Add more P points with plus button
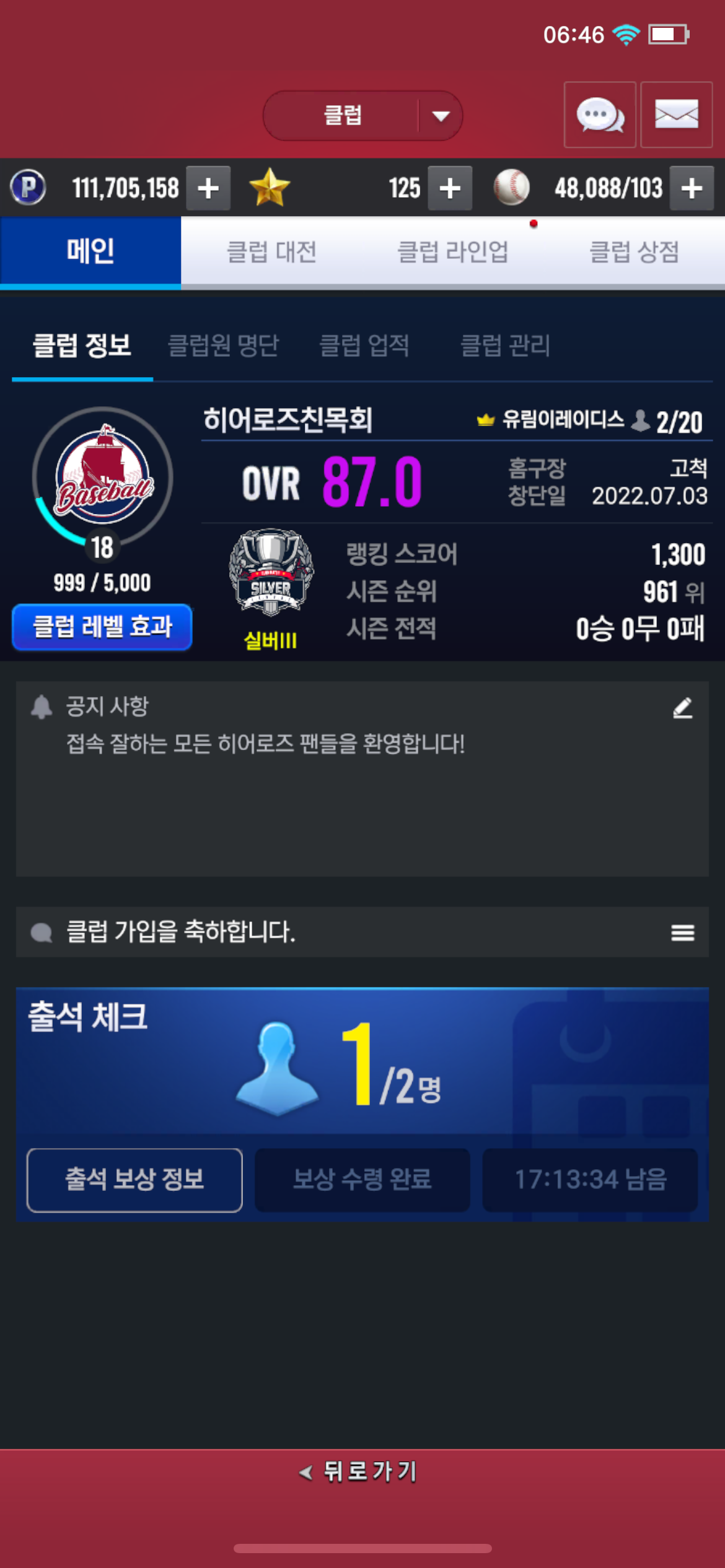This screenshot has height=1568, width=725. pos(209,188)
